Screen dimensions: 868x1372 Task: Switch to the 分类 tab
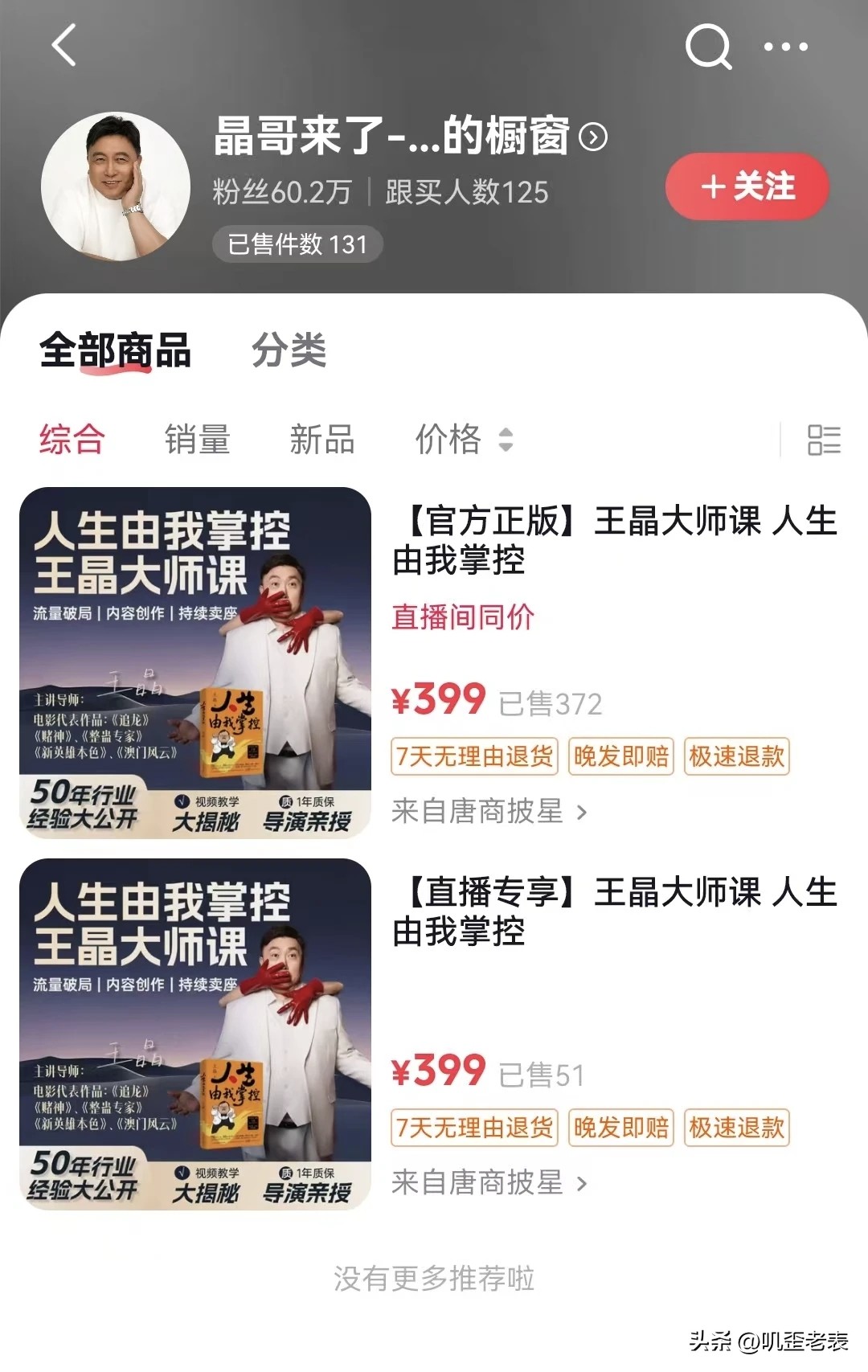point(289,350)
